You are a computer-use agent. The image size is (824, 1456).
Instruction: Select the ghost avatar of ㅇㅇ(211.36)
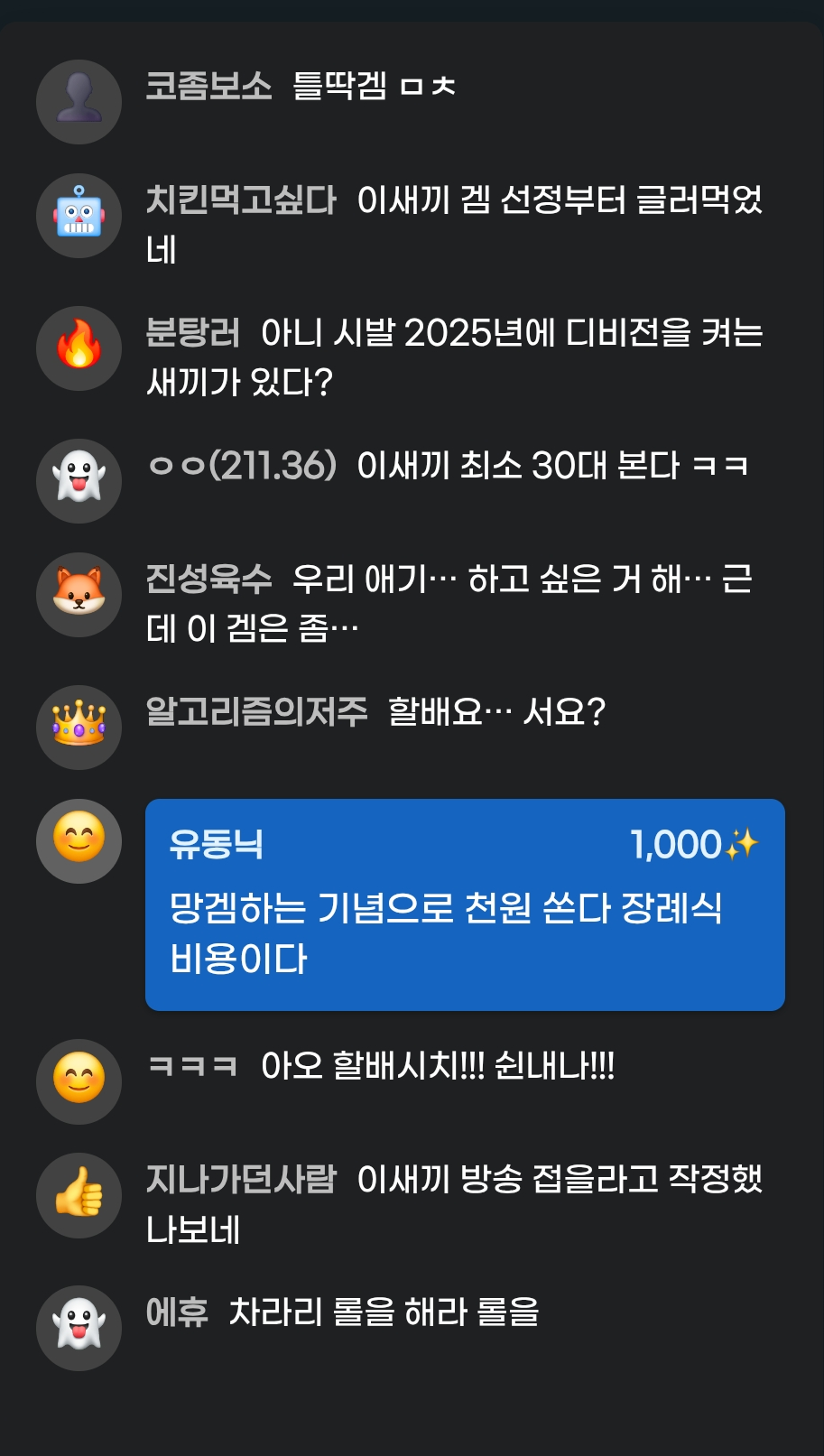79,480
